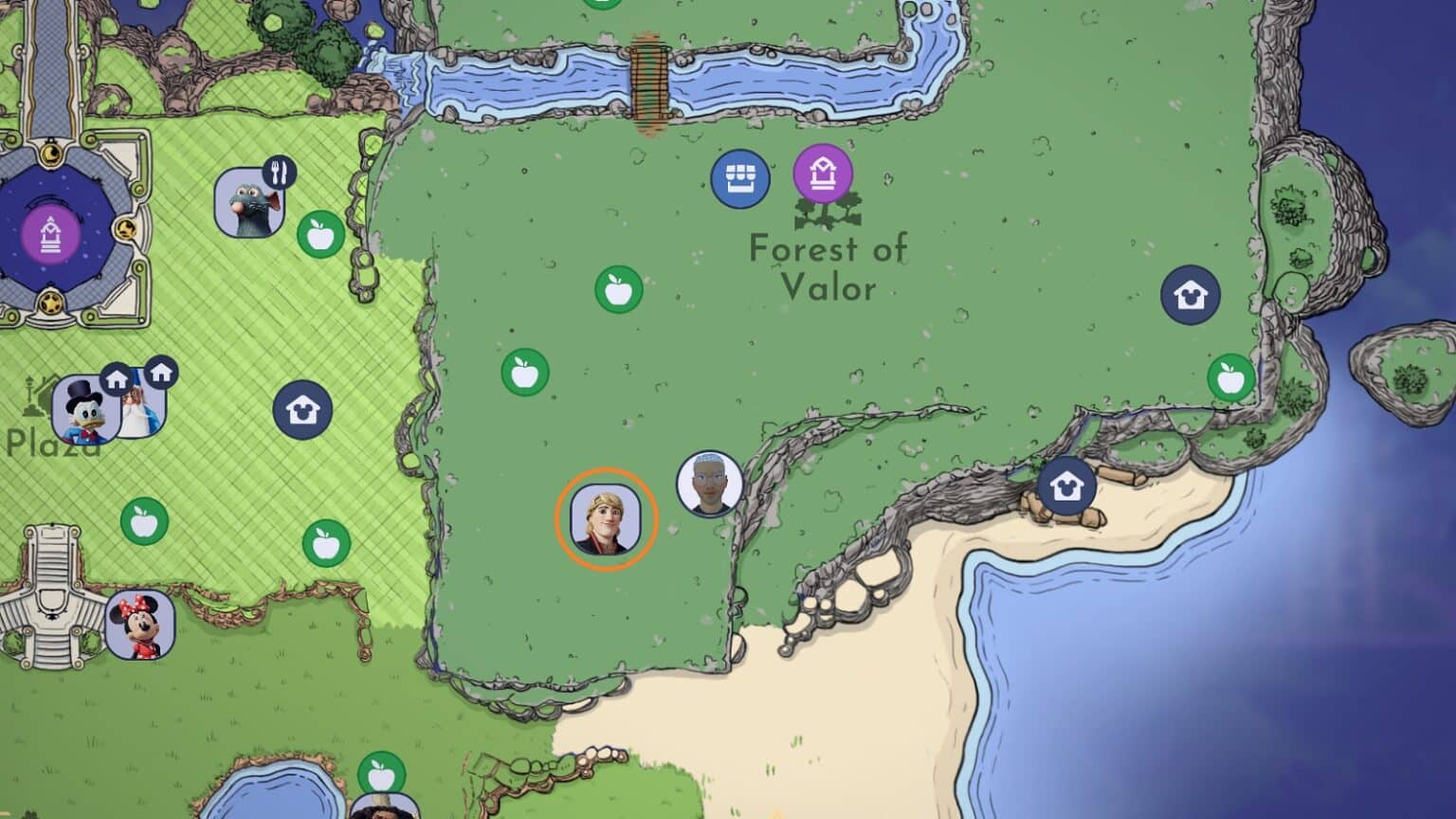Tap the house marker on the beach

point(1066,485)
